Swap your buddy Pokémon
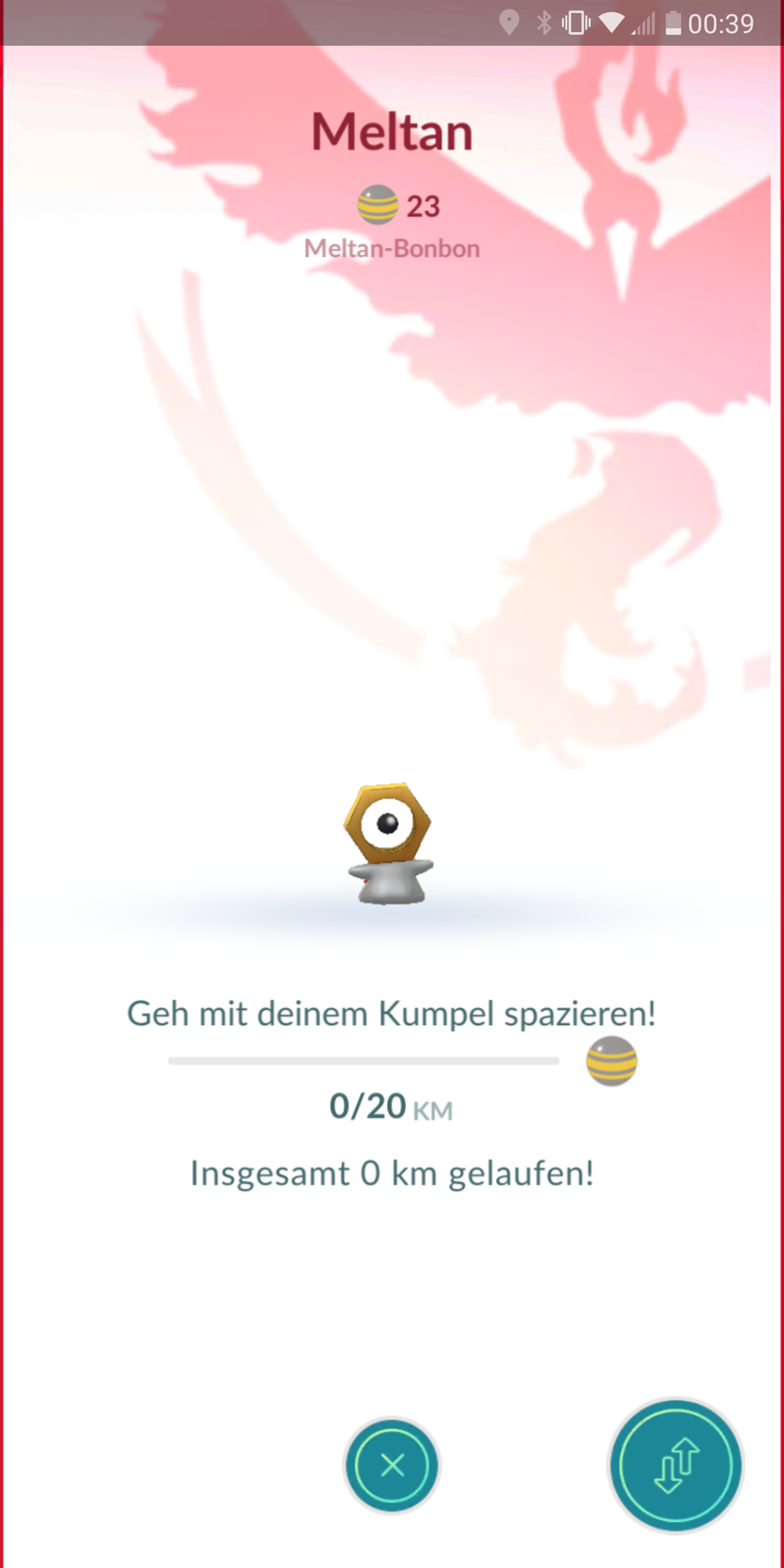784x1568 pixels. pos(675,1465)
